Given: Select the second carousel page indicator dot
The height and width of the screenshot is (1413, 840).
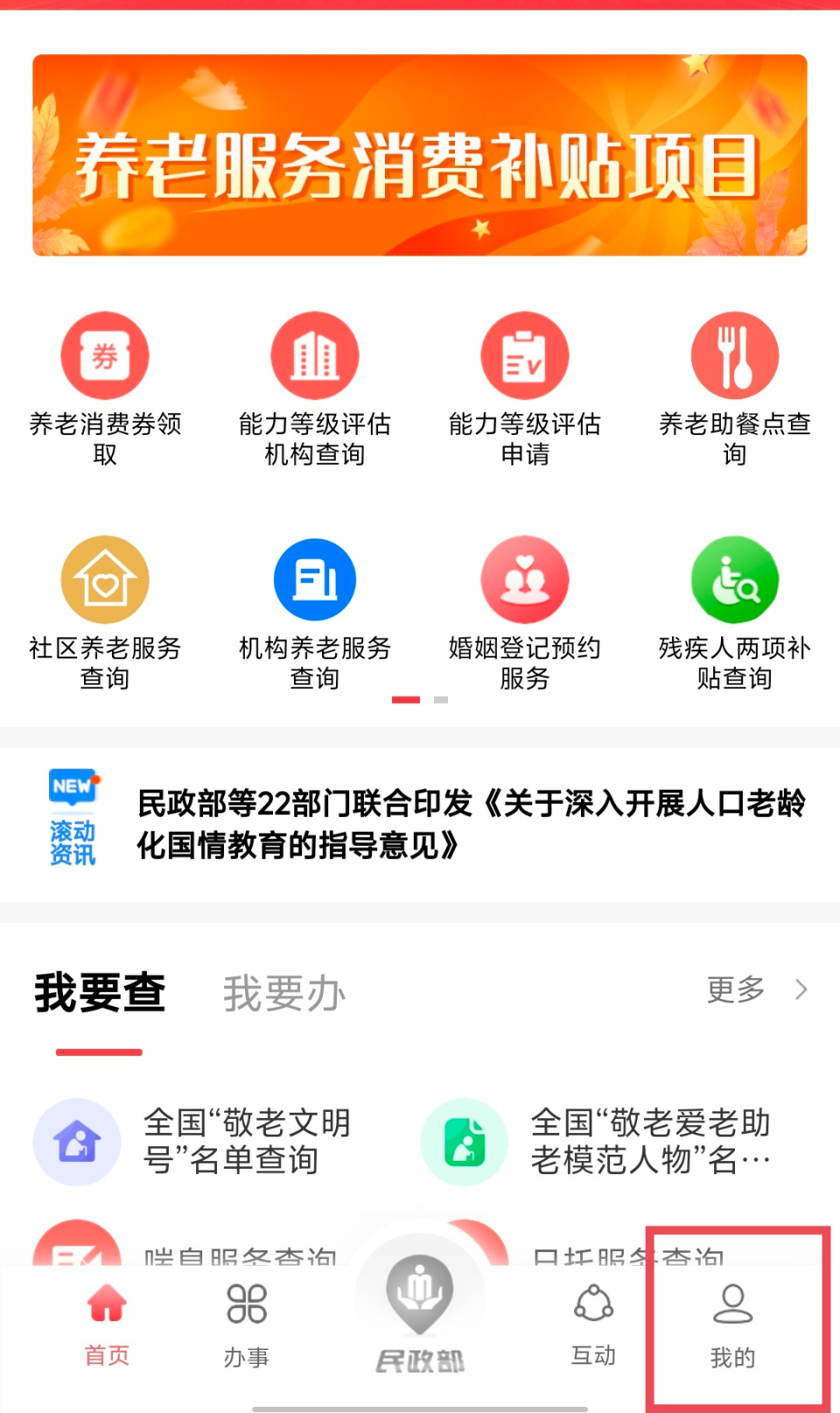Looking at the screenshot, I should tap(440, 699).
